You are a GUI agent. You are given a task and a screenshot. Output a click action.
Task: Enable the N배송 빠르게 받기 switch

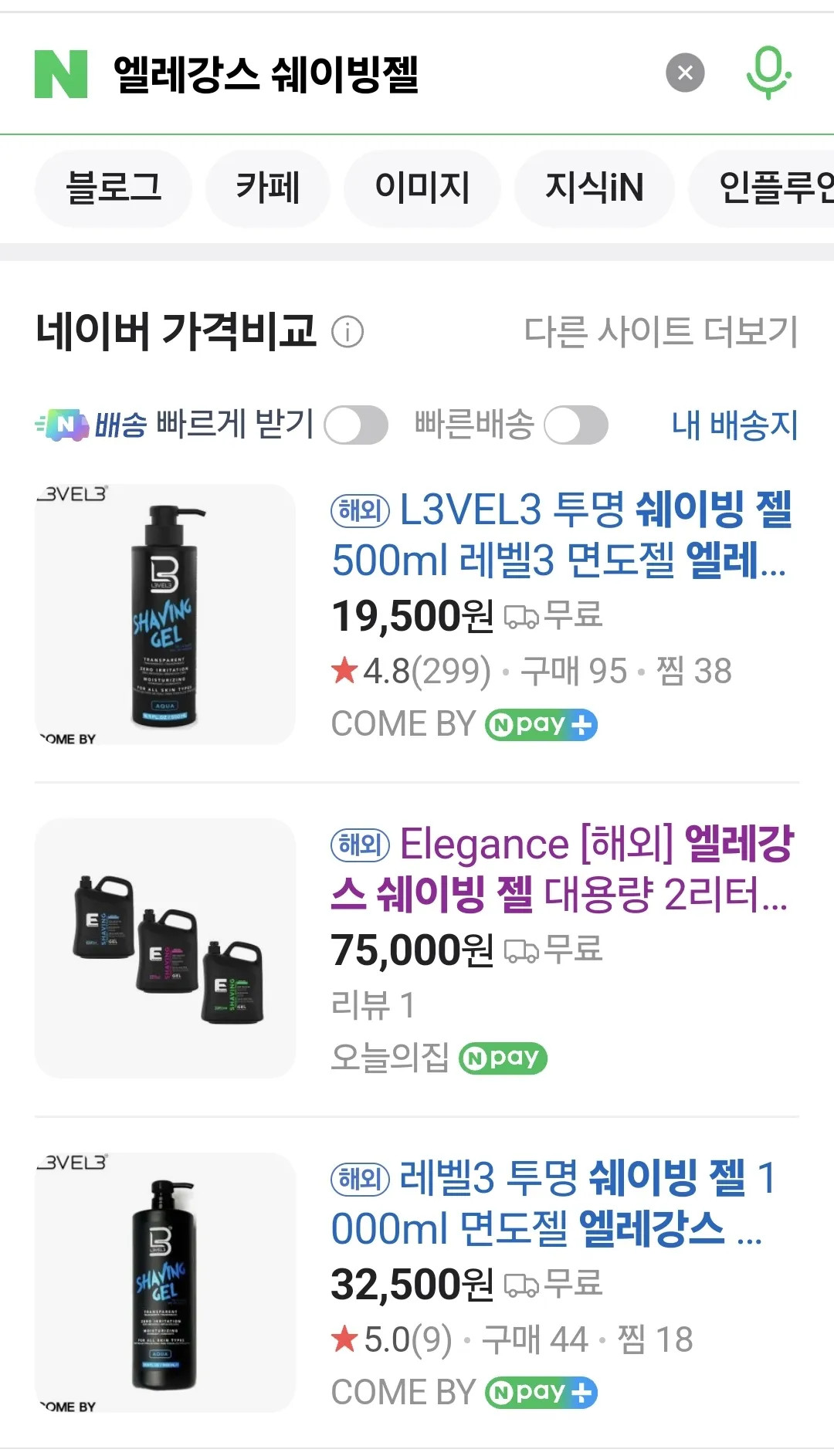[355, 425]
